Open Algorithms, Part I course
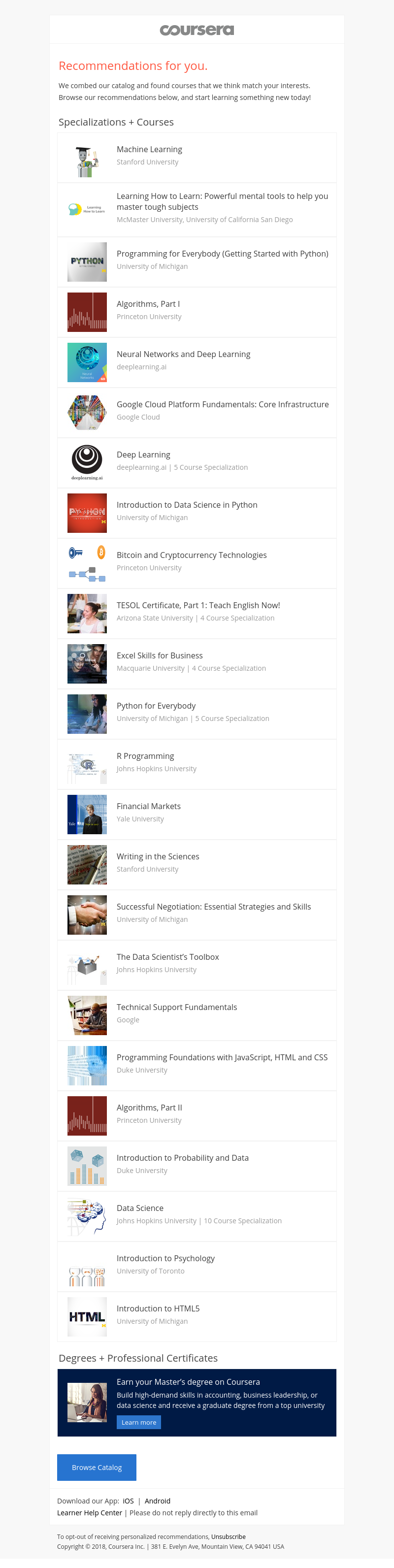Image resolution: width=394 pixels, height=1568 pixels. click(148, 304)
